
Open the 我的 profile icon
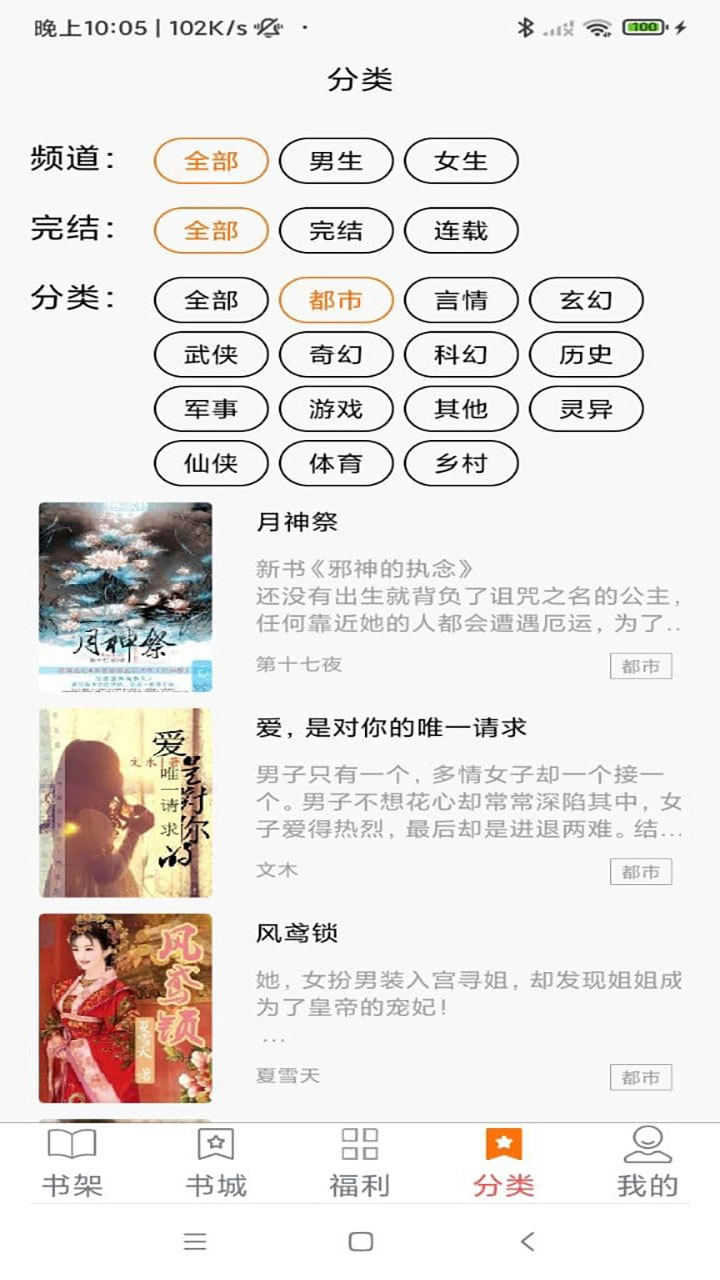point(648,1158)
